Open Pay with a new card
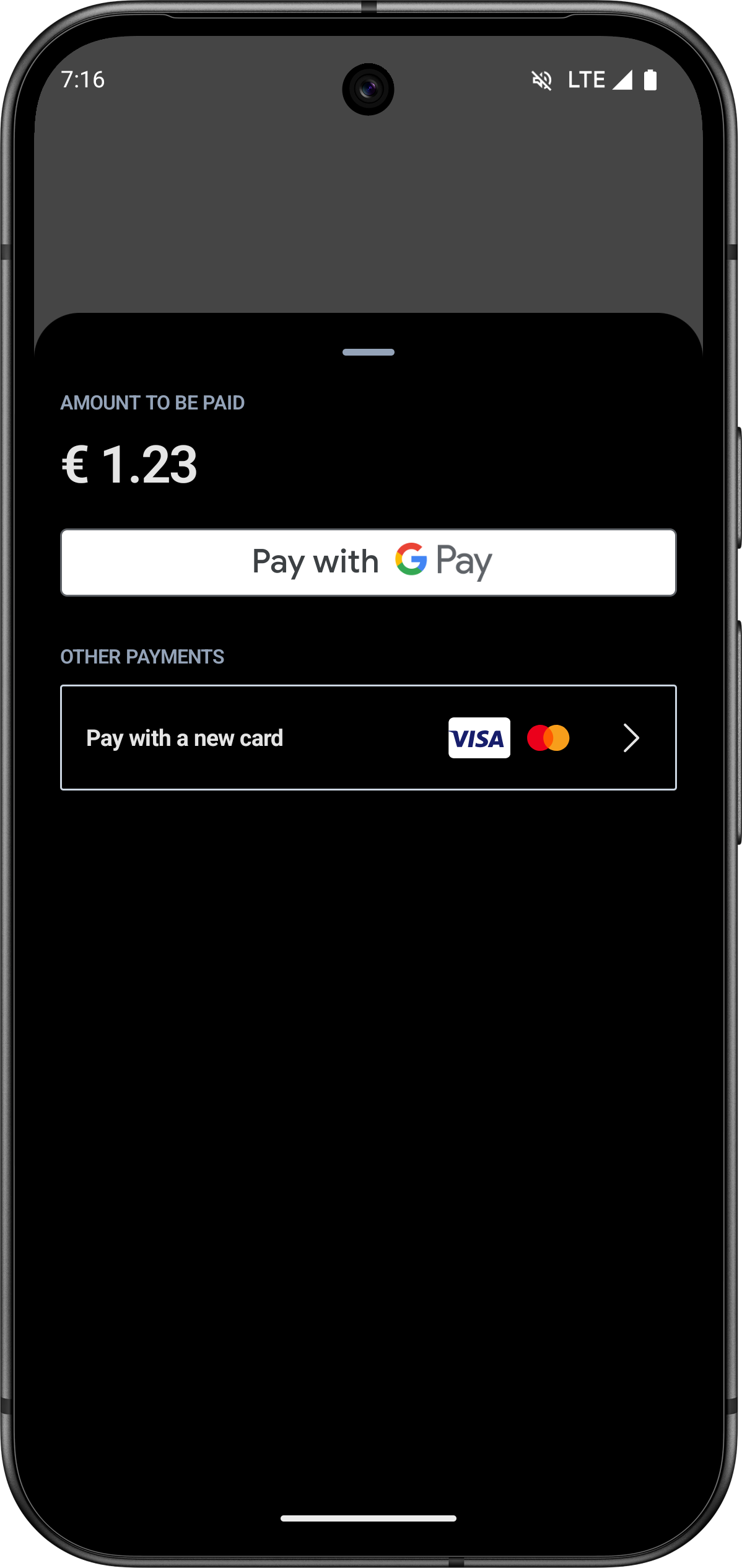The height and width of the screenshot is (1568, 742). click(x=368, y=737)
